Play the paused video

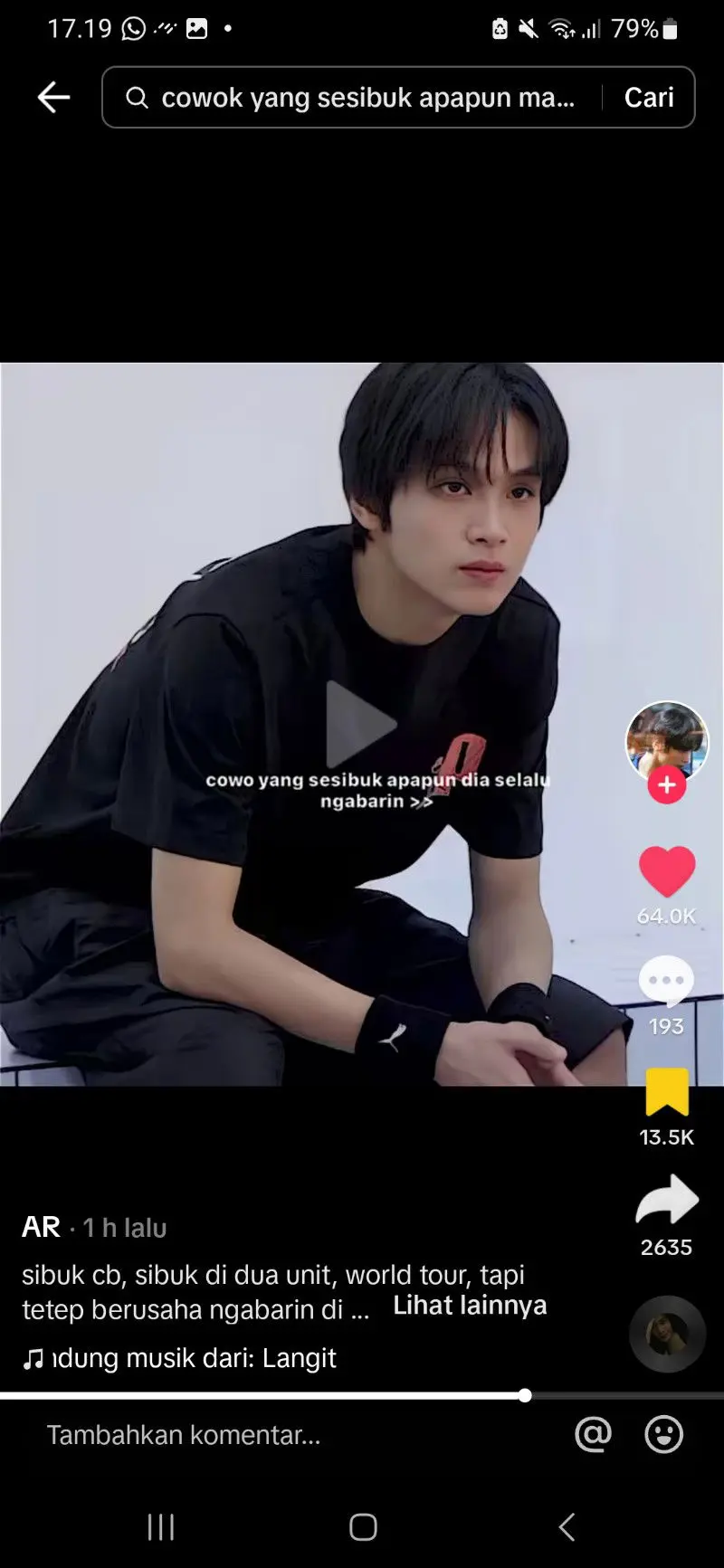click(x=361, y=724)
